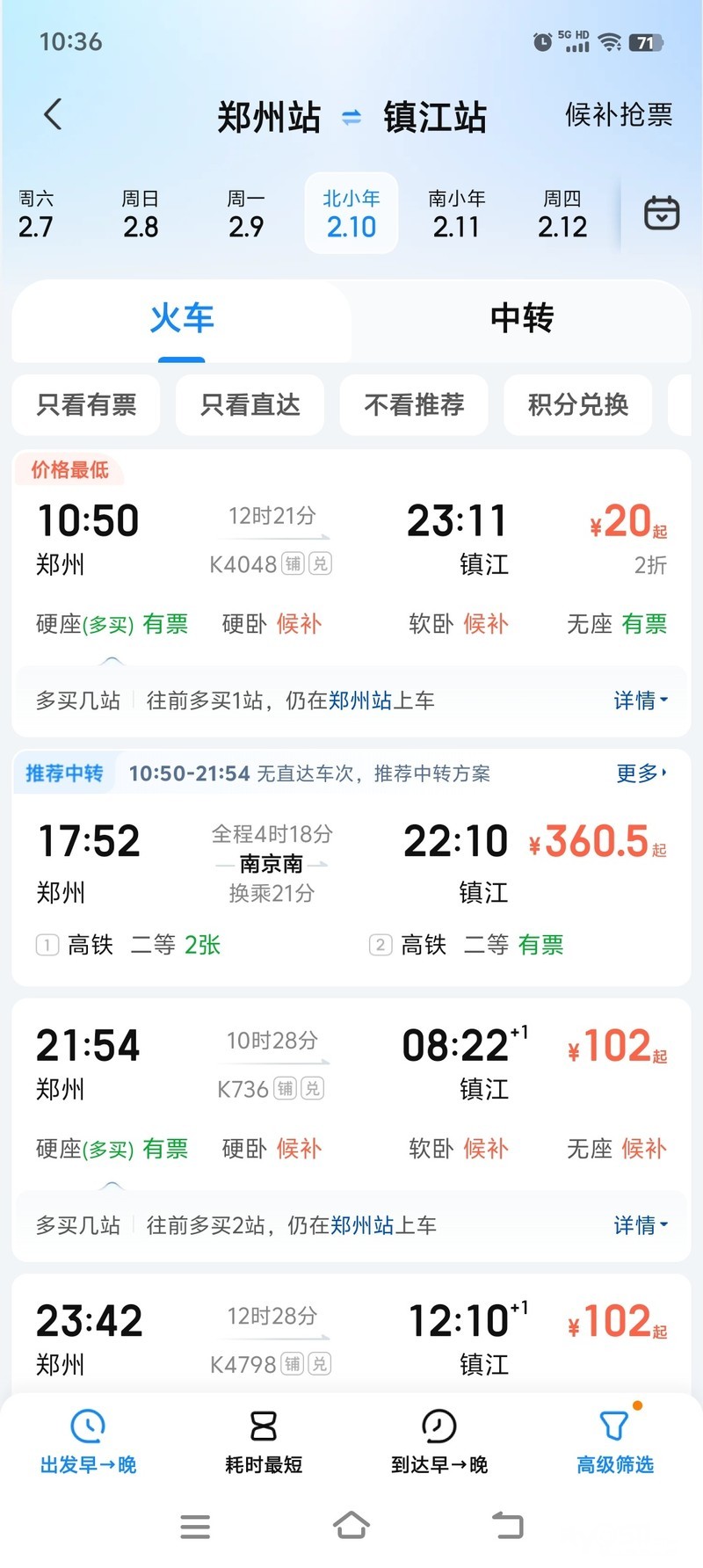
Task: View 更多 recommended transfer plans
Action: (641, 773)
